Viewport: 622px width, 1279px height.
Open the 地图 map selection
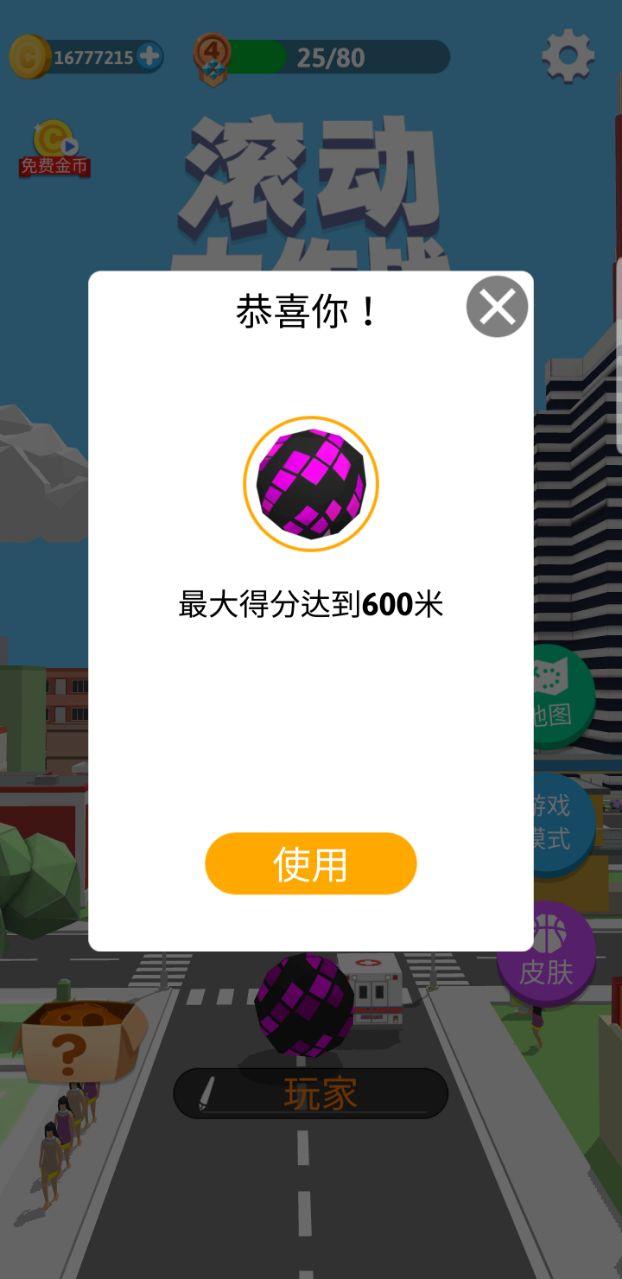click(x=560, y=700)
